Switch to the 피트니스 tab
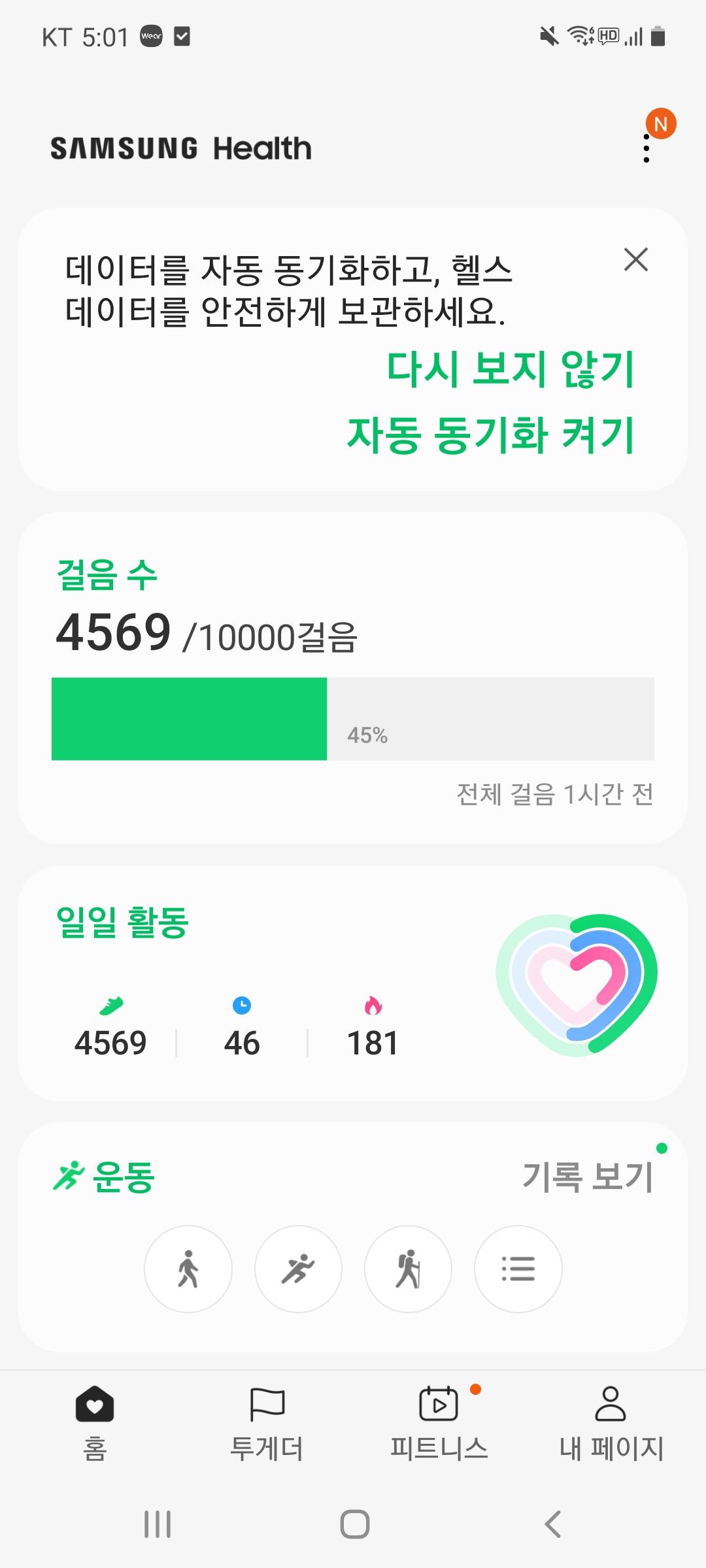The width and height of the screenshot is (706, 1568). 439,1423
